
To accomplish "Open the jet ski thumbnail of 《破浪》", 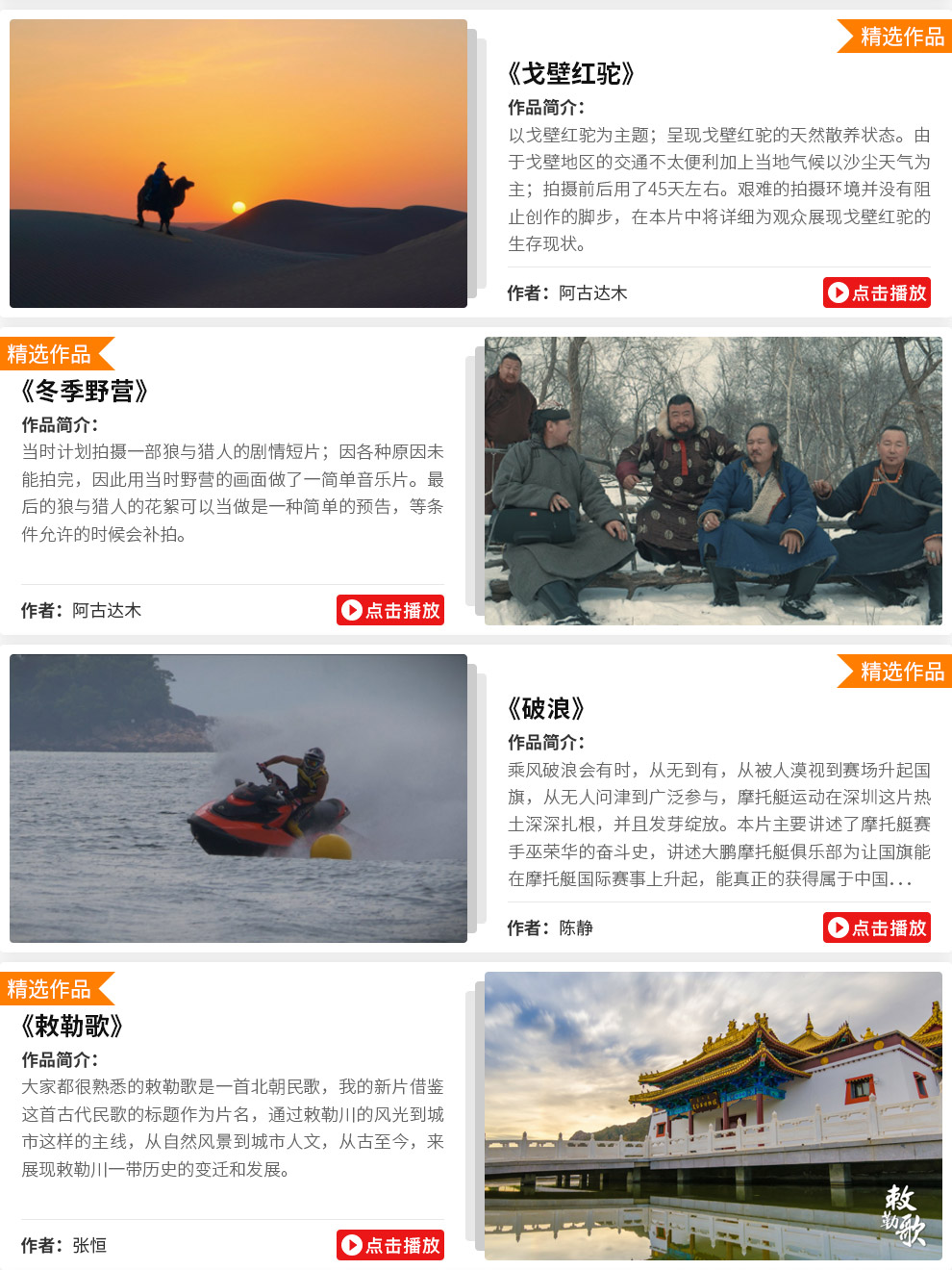I will (238, 799).
